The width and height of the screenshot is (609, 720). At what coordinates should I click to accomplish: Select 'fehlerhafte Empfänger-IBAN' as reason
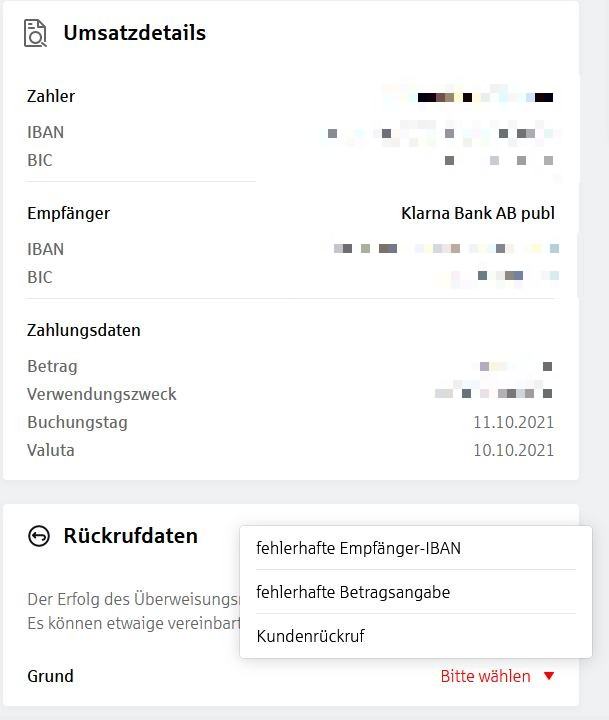(x=358, y=548)
